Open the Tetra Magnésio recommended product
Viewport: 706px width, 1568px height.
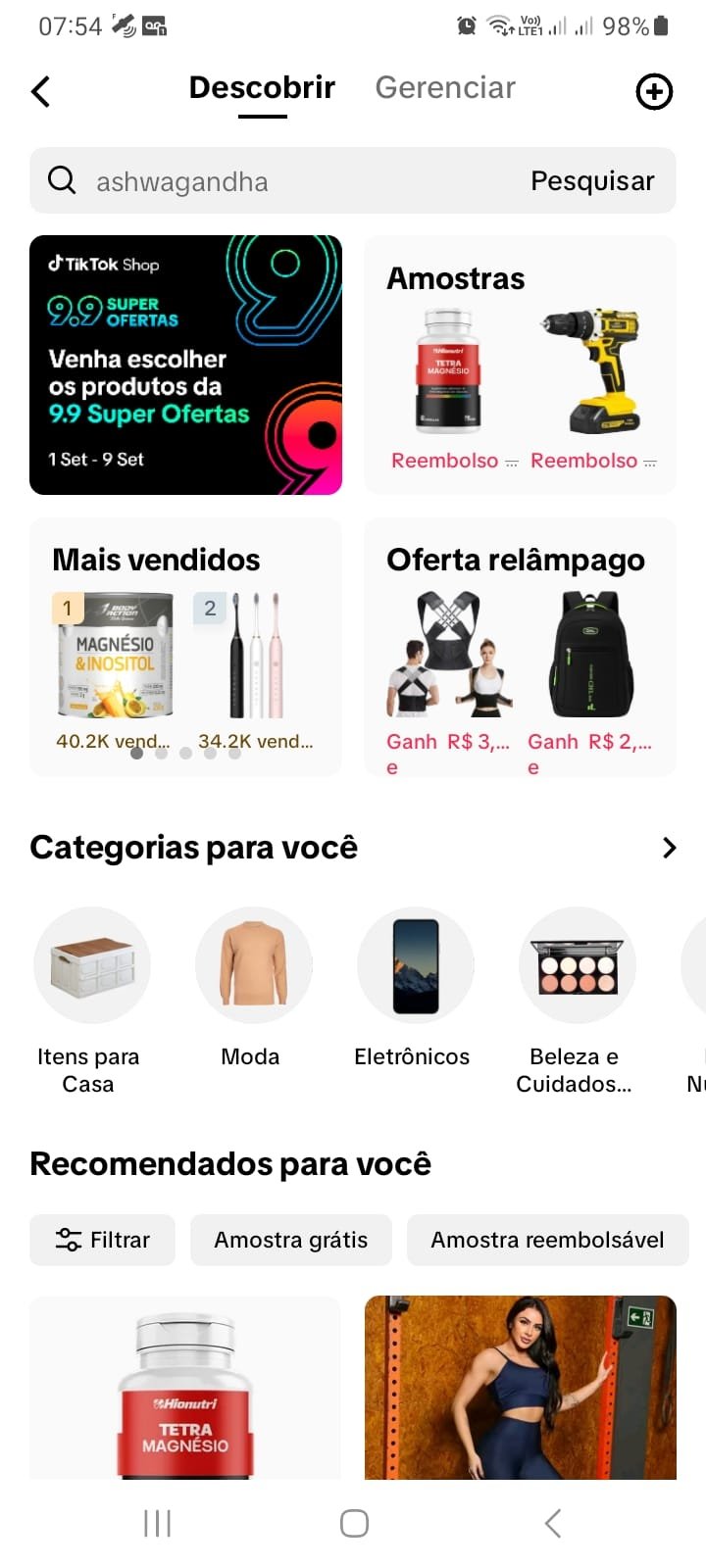coord(186,1388)
